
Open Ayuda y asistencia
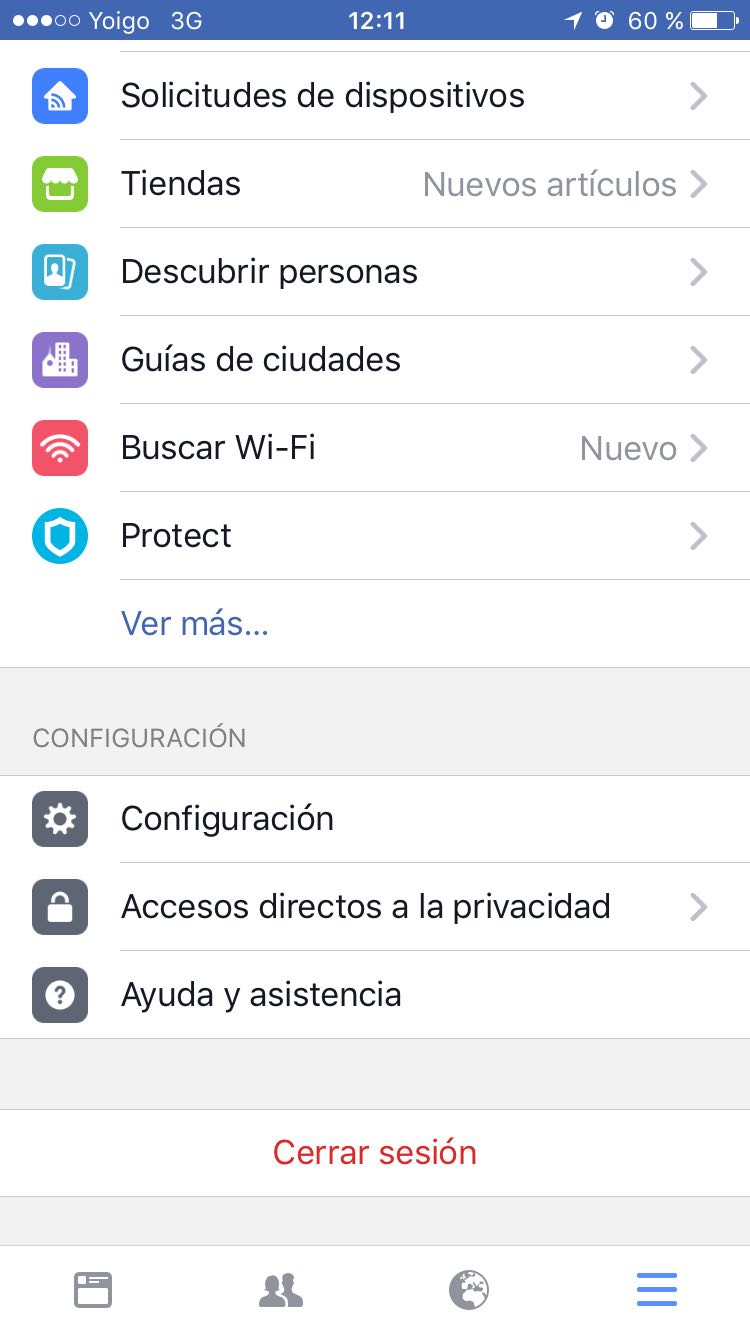tap(375, 995)
